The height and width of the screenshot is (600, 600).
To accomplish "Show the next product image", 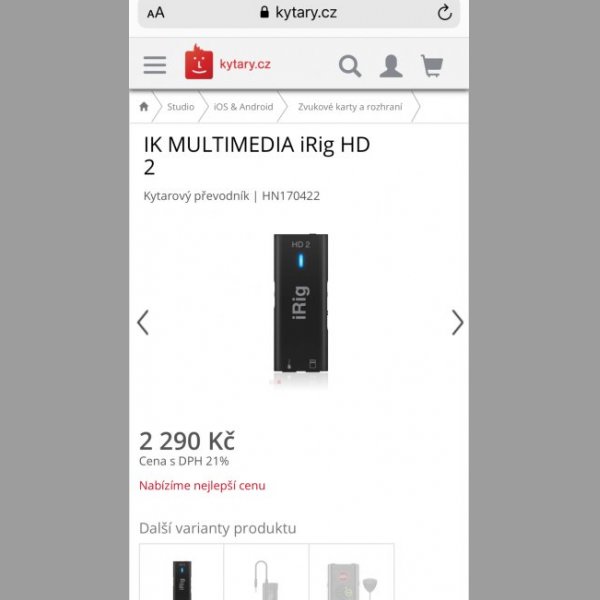I will point(457,322).
